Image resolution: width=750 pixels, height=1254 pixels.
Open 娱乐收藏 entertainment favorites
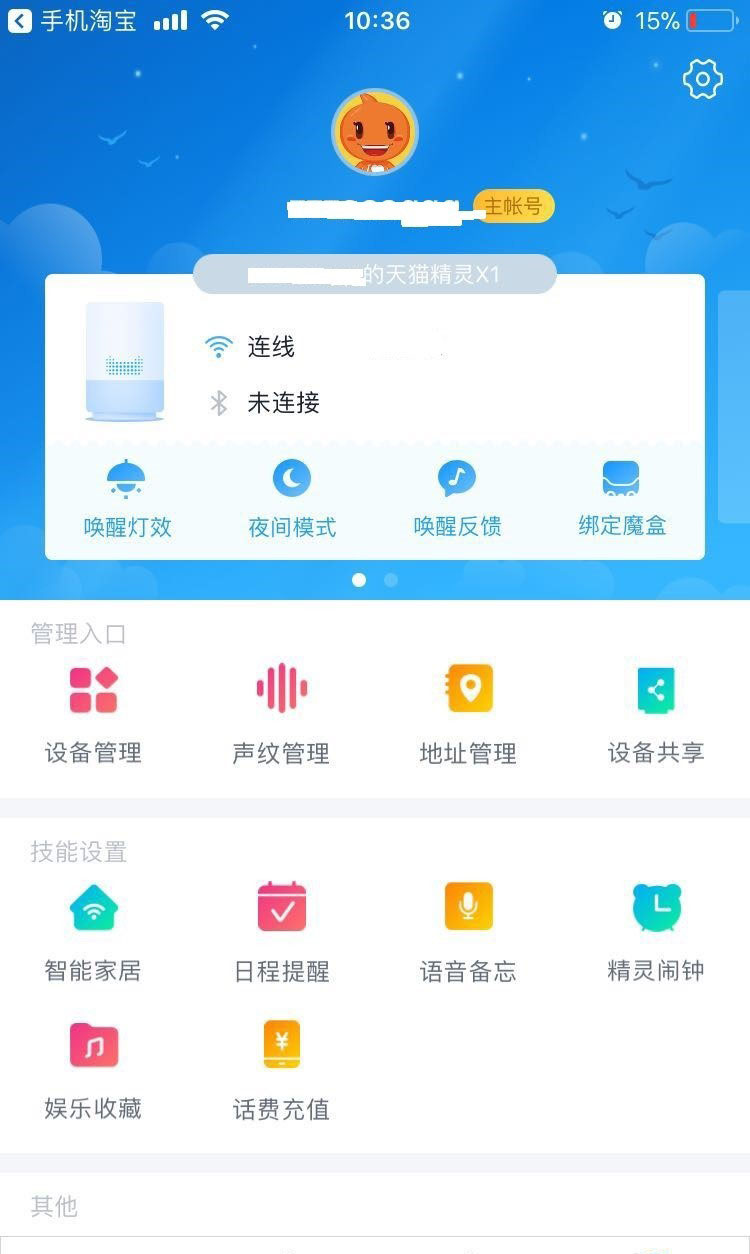point(93,1066)
